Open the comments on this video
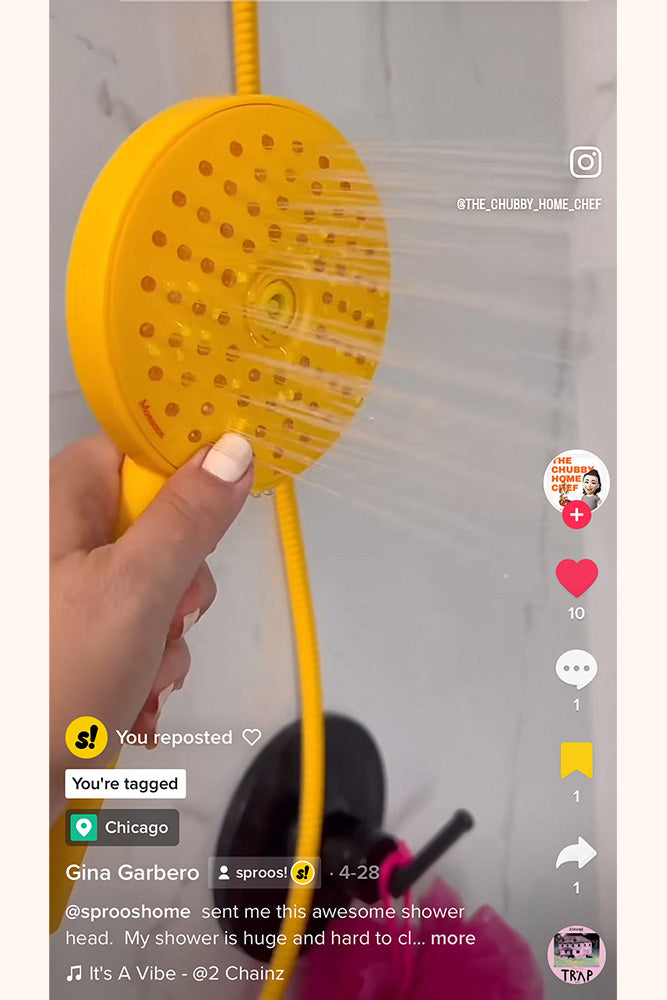The image size is (667, 1000). click(576, 669)
